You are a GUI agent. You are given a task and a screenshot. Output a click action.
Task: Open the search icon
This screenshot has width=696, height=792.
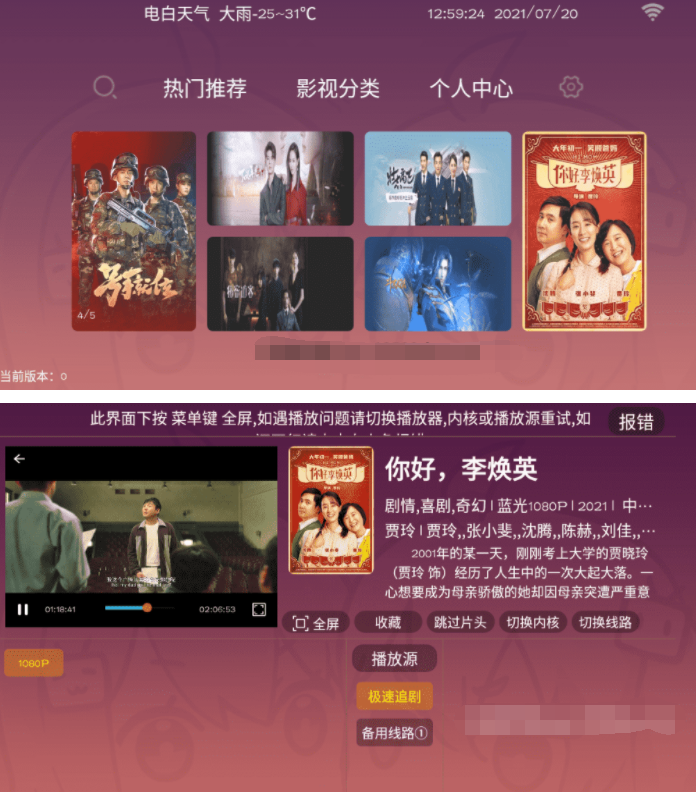(x=104, y=88)
